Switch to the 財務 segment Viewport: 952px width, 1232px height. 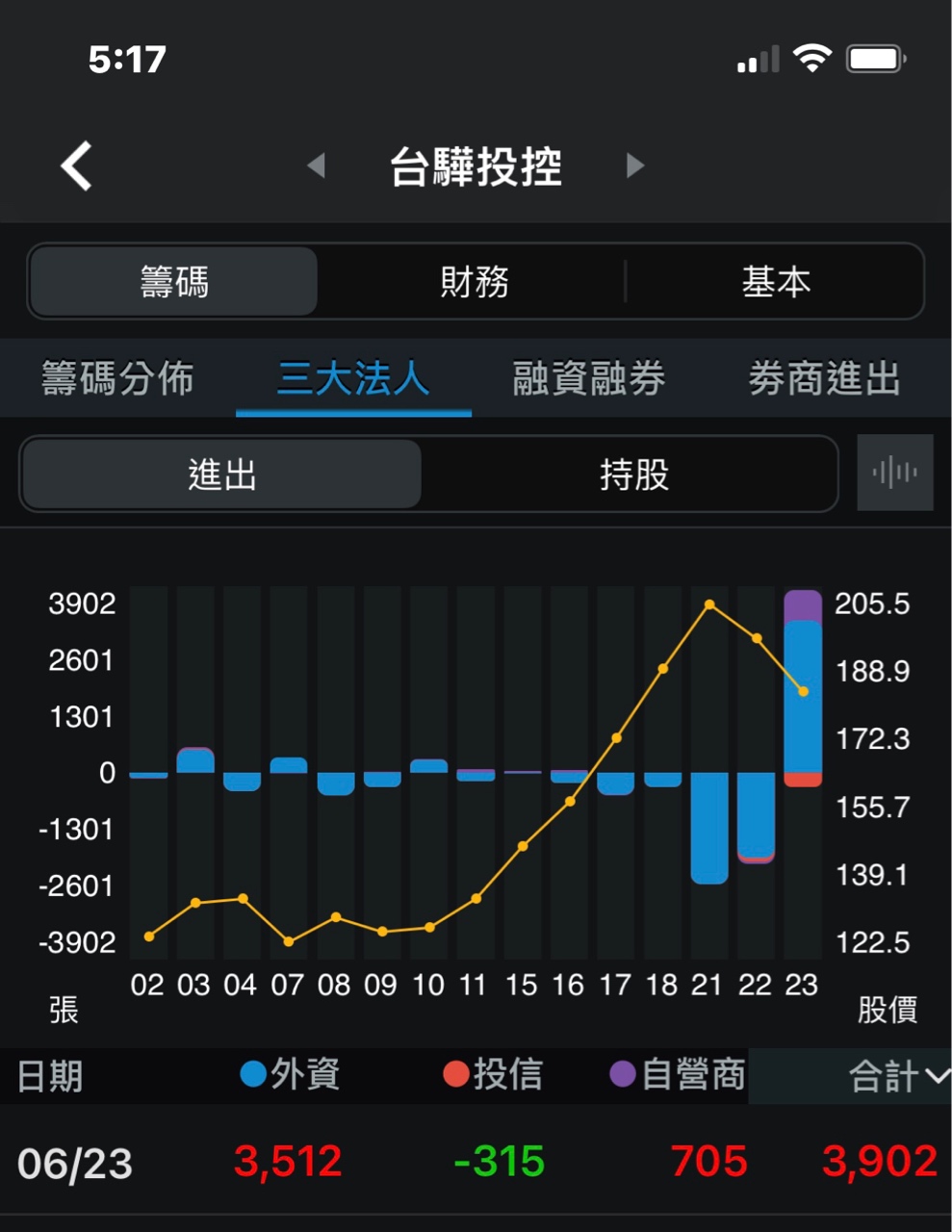pos(474,282)
